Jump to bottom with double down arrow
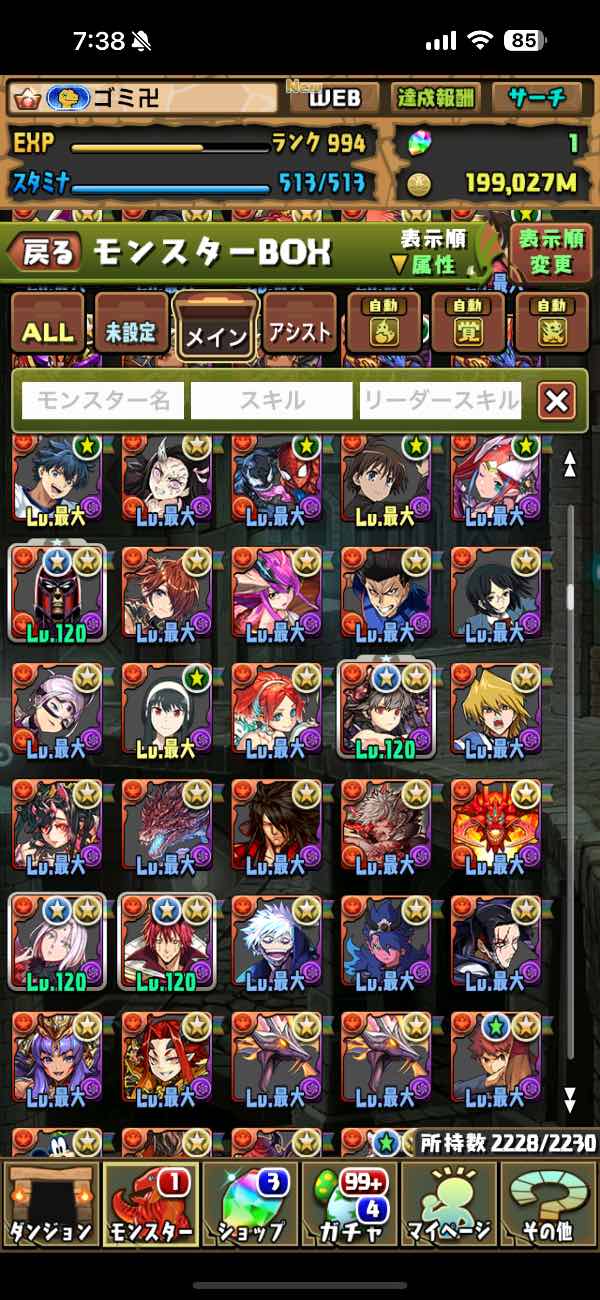600x1300 pixels. (570, 1100)
